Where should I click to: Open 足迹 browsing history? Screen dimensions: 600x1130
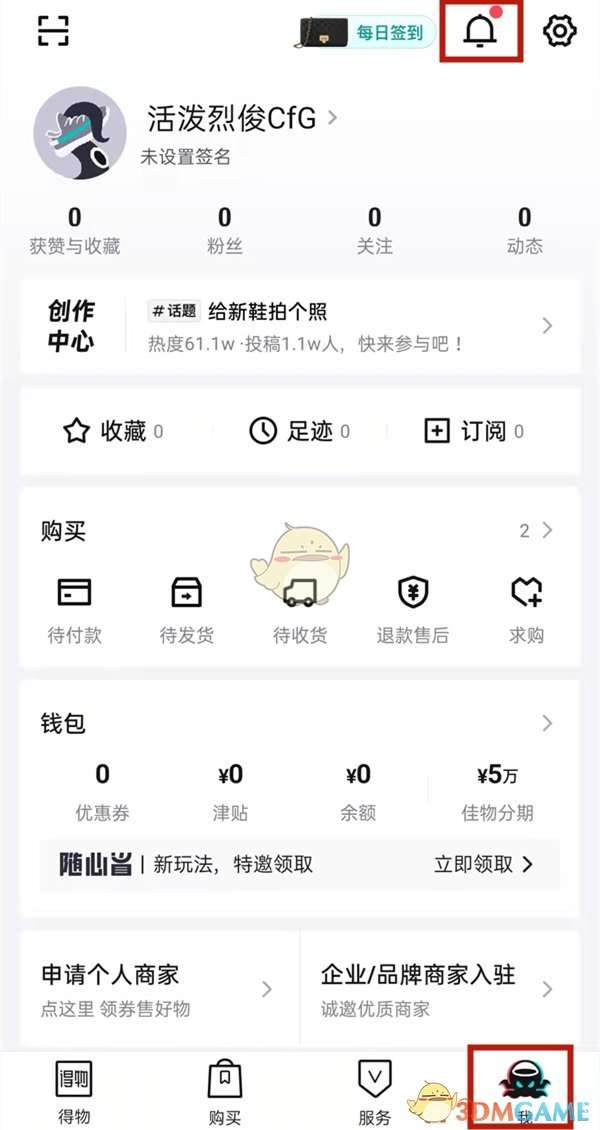point(298,431)
